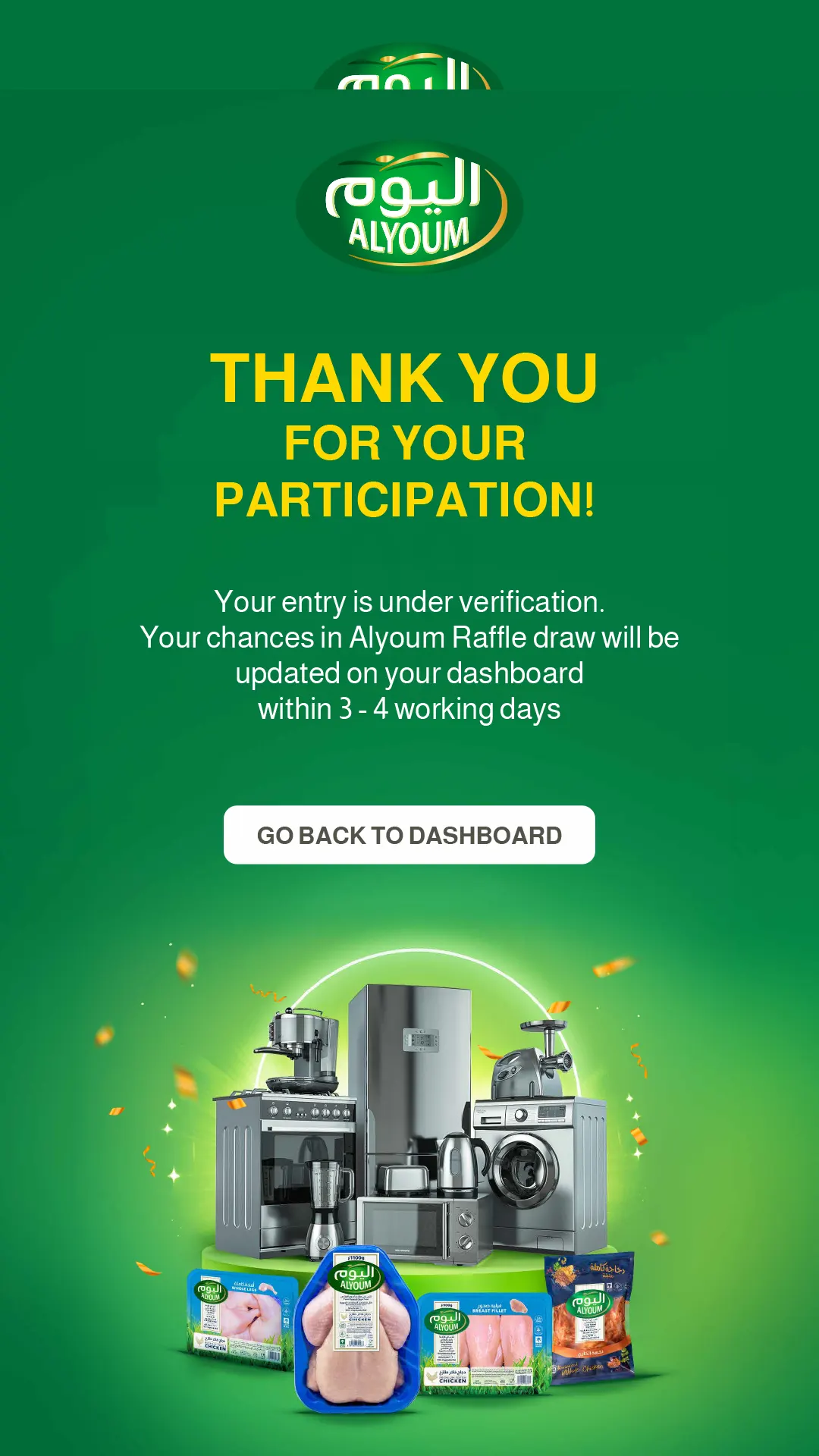Click the THANK YOU headline text

409,377
